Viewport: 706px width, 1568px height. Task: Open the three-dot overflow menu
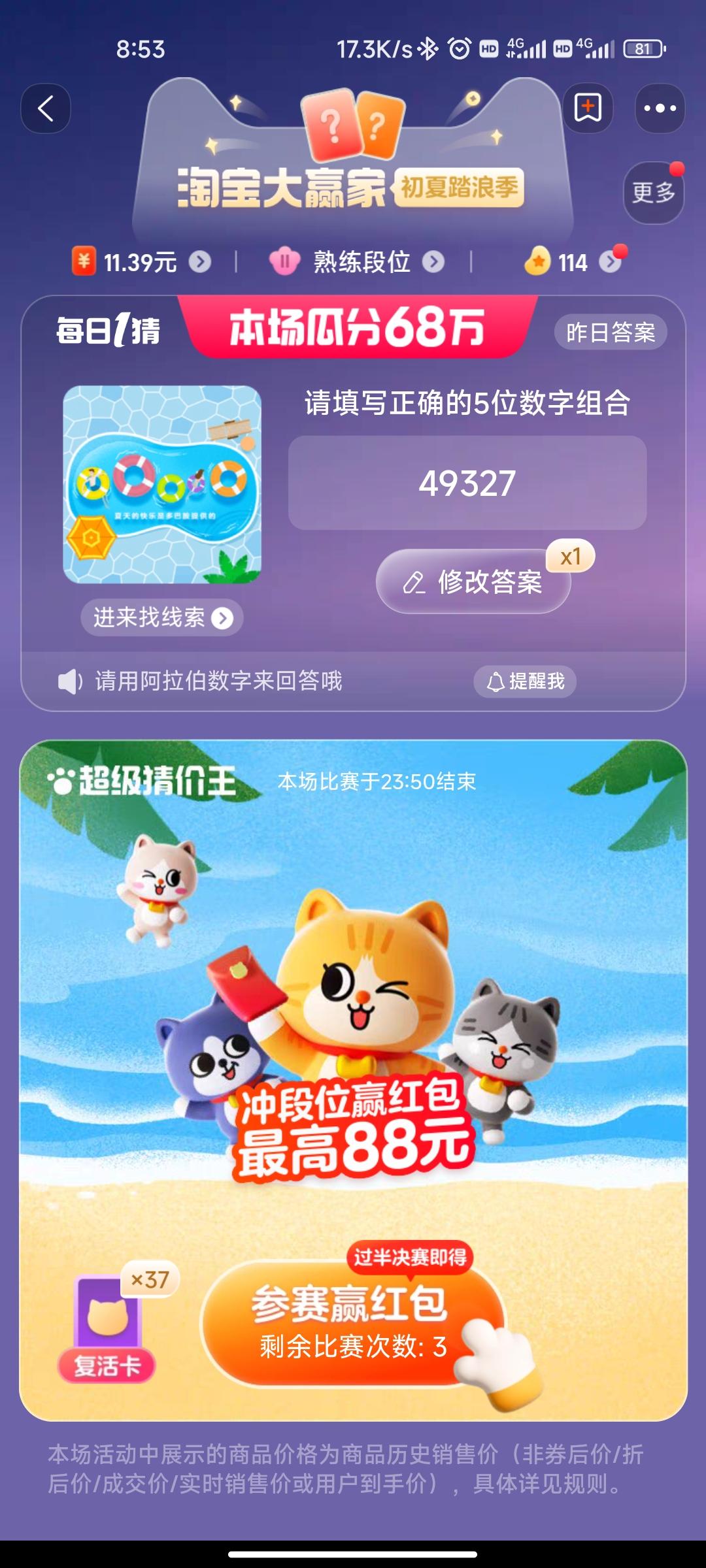click(x=660, y=108)
